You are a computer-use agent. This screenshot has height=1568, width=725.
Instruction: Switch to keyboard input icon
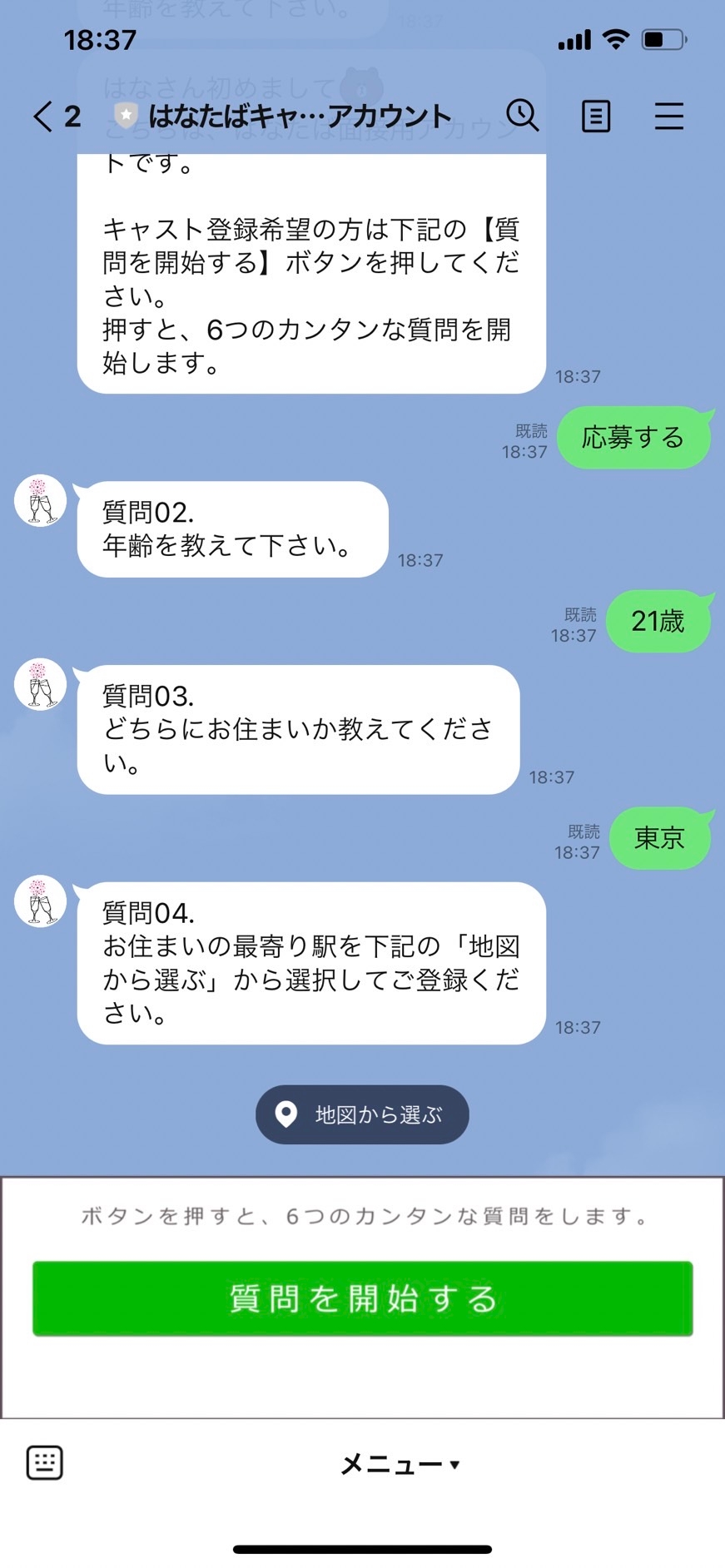45,1462
